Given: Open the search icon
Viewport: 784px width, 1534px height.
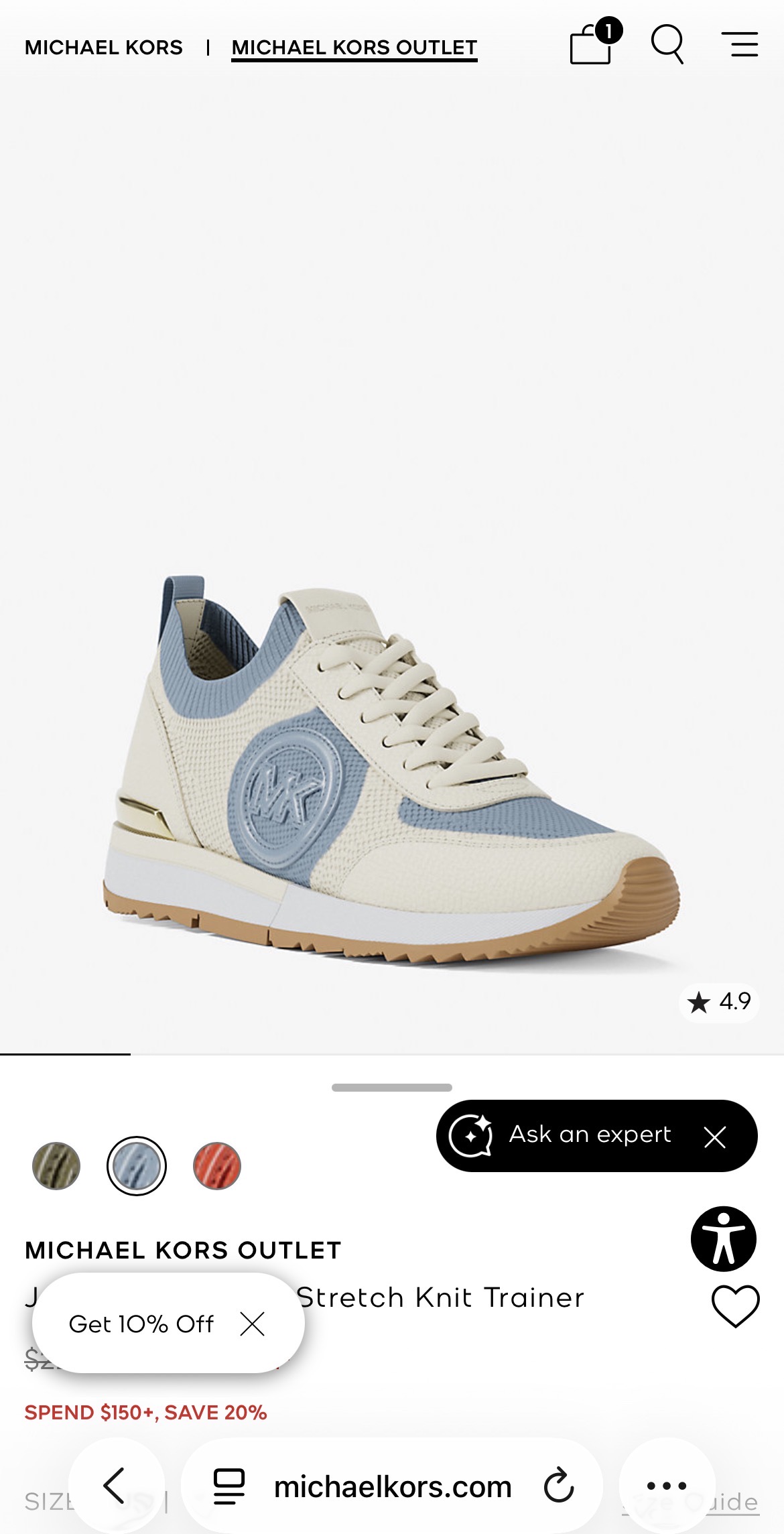Looking at the screenshot, I should [667, 45].
